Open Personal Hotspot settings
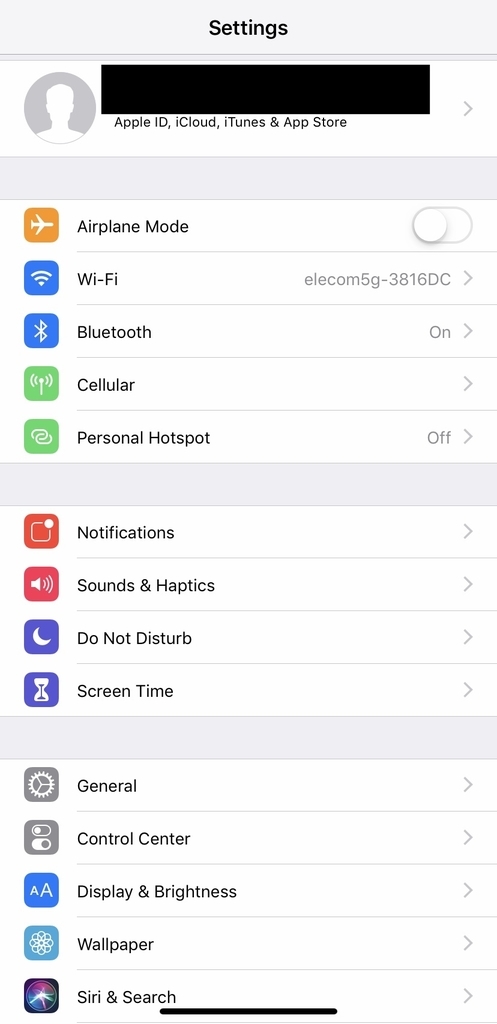 click(x=248, y=438)
